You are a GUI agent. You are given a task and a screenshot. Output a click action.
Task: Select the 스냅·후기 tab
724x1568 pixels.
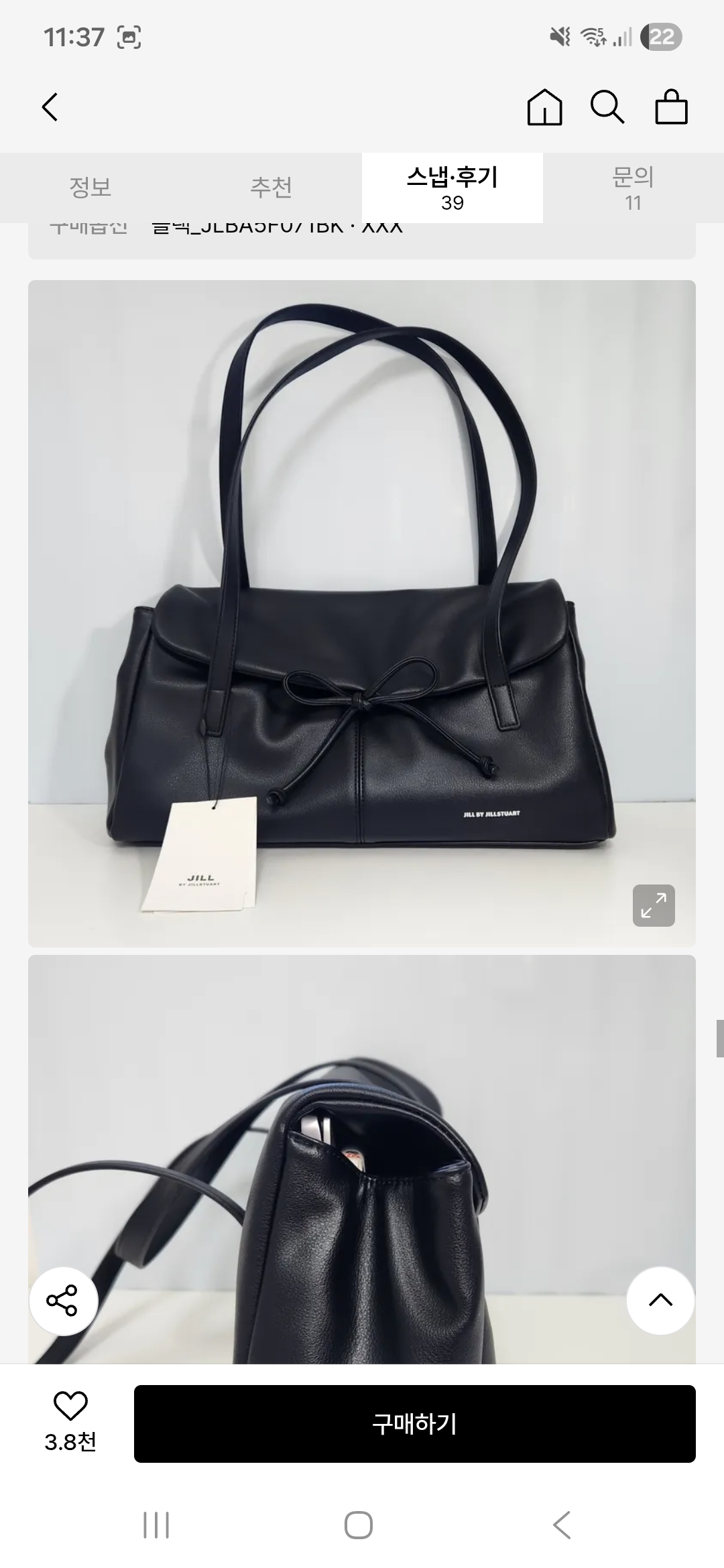(452, 188)
